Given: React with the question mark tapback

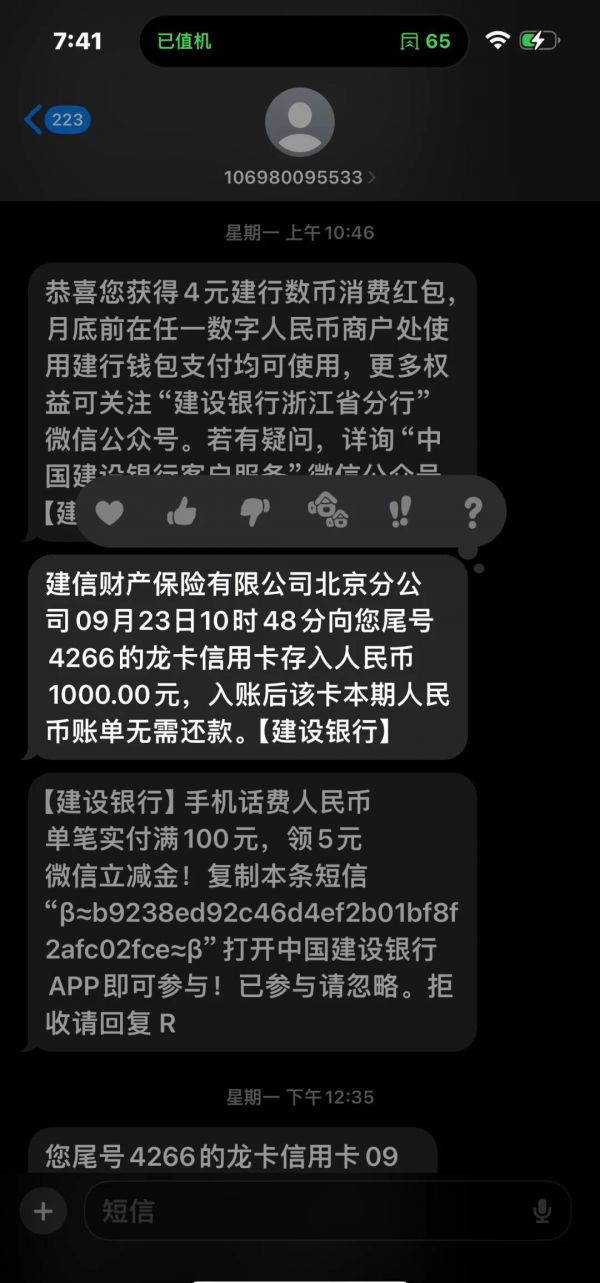Looking at the screenshot, I should tap(473, 513).
